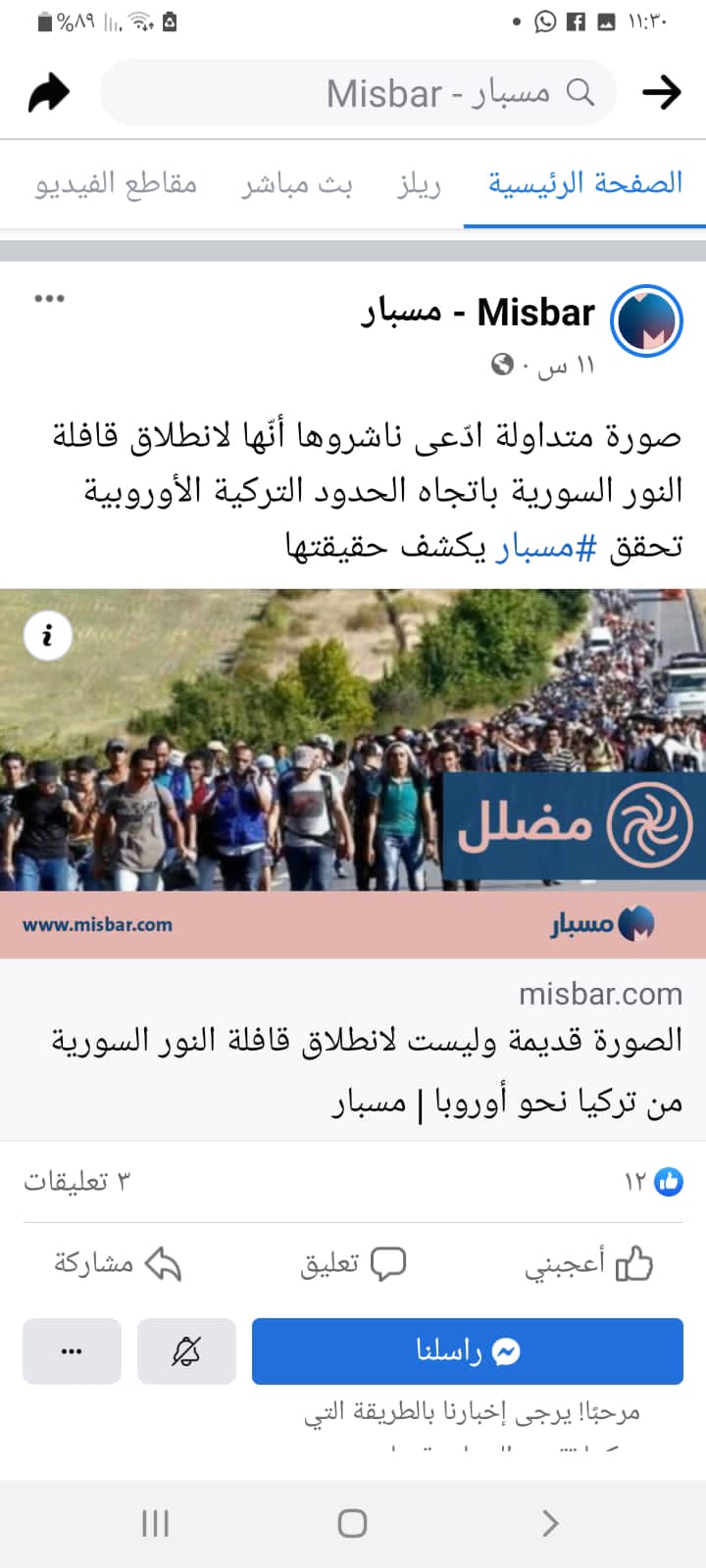
Task: Show info about the article image
Action: pyautogui.click(x=47, y=635)
